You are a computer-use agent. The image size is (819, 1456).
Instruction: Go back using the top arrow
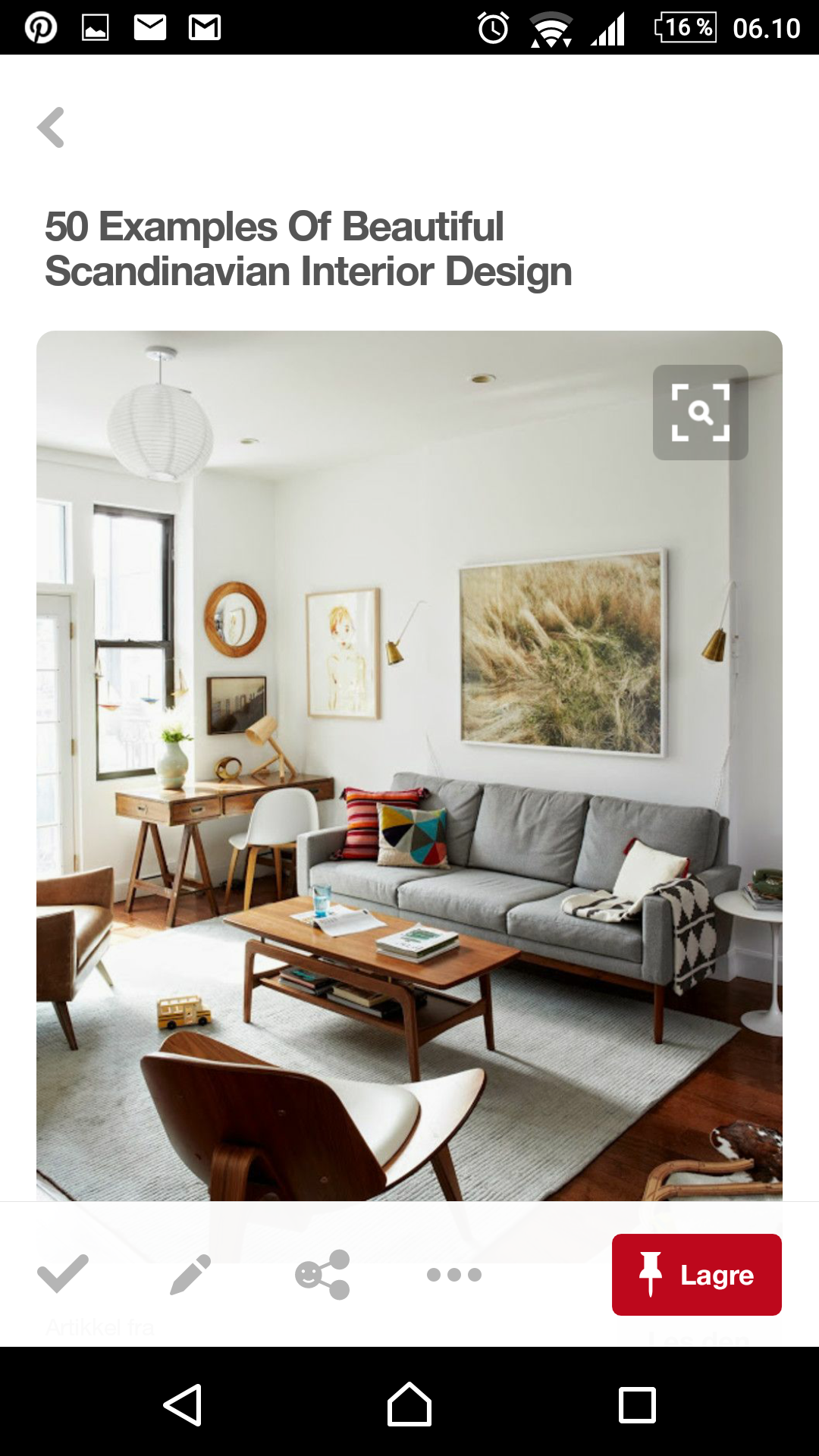(x=51, y=127)
